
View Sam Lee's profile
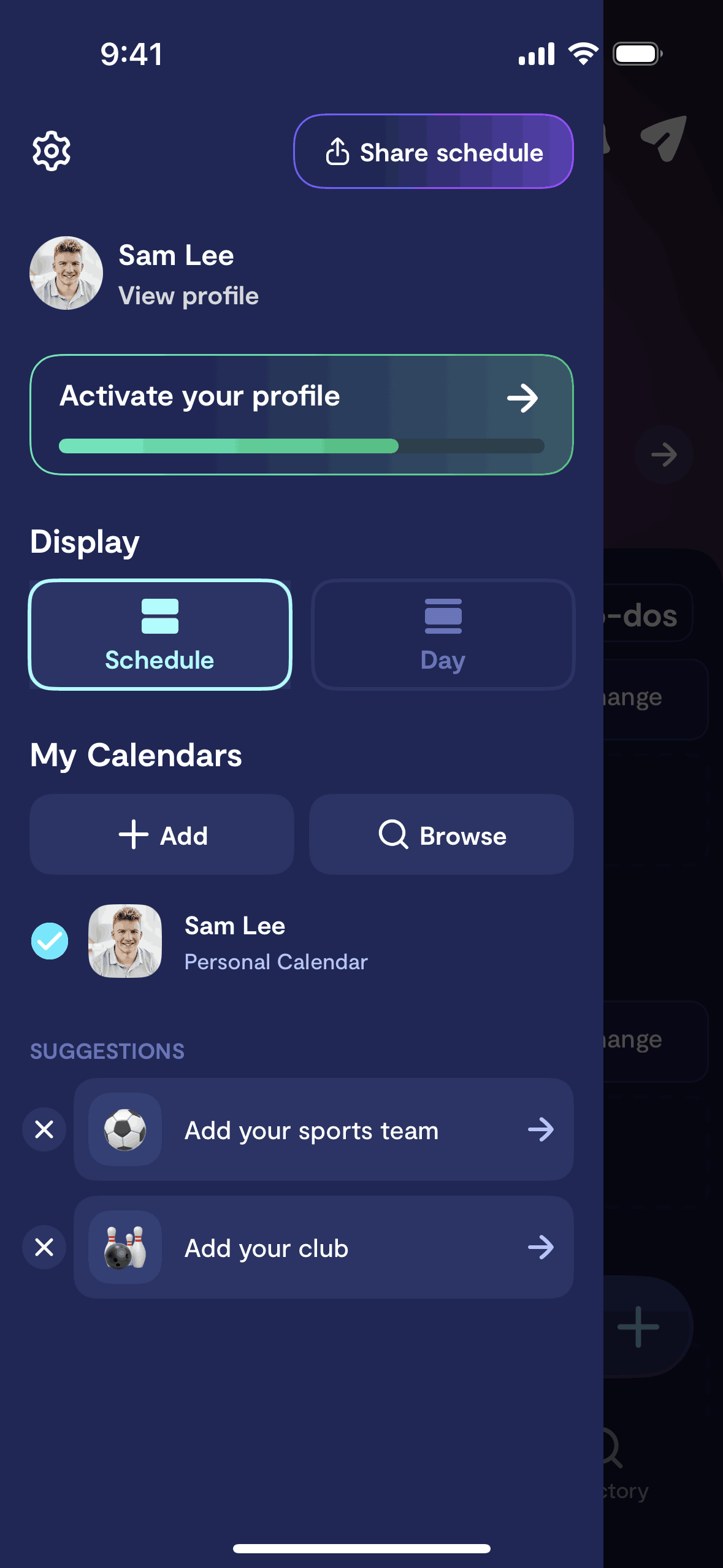pyautogui.click(x=188, y=296)
